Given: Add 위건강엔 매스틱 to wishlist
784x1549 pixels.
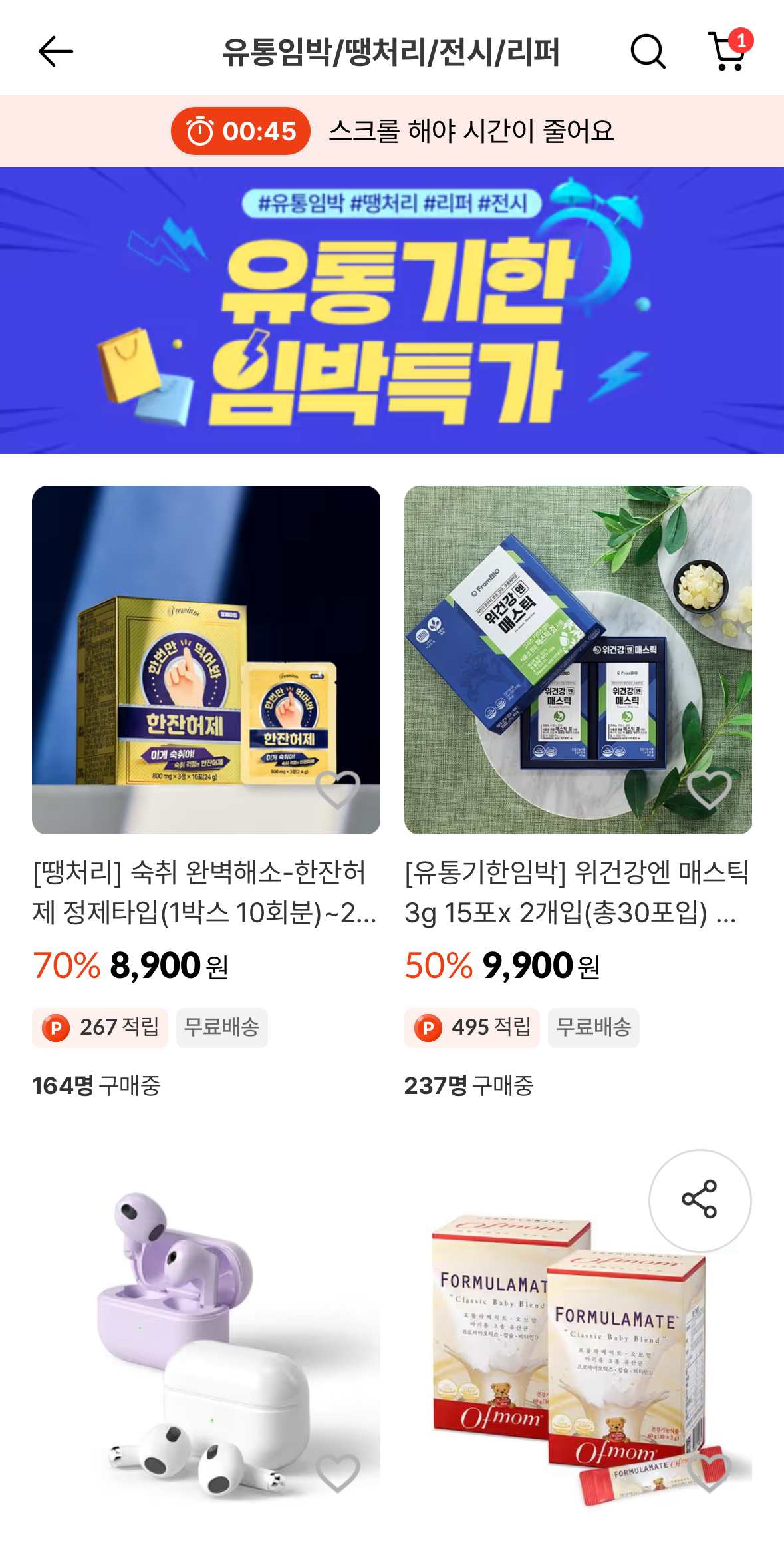Looking at the screenshot, I should [x=710, y=790].
